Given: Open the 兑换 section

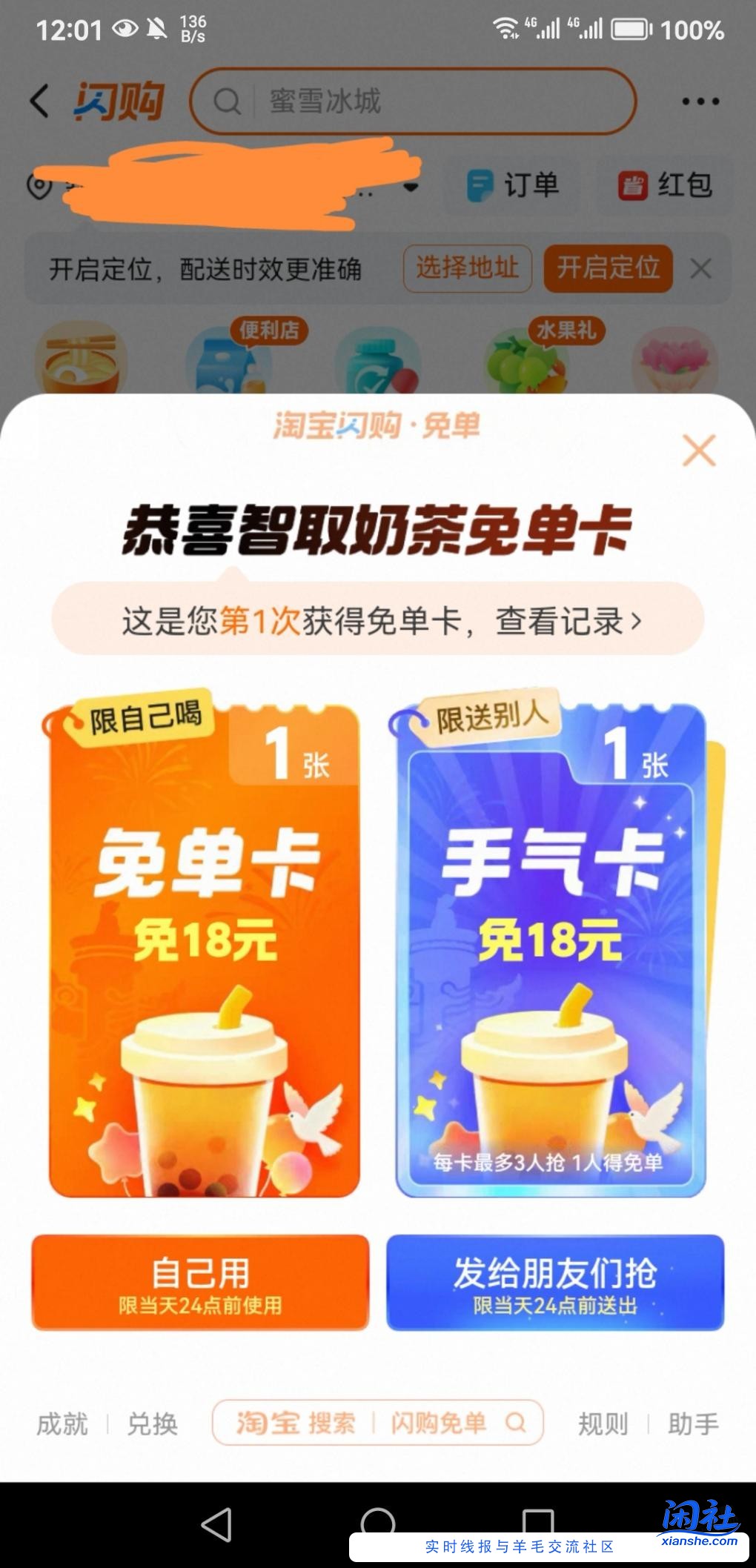Looking at the screenshot, I should tap(153, 1424).
